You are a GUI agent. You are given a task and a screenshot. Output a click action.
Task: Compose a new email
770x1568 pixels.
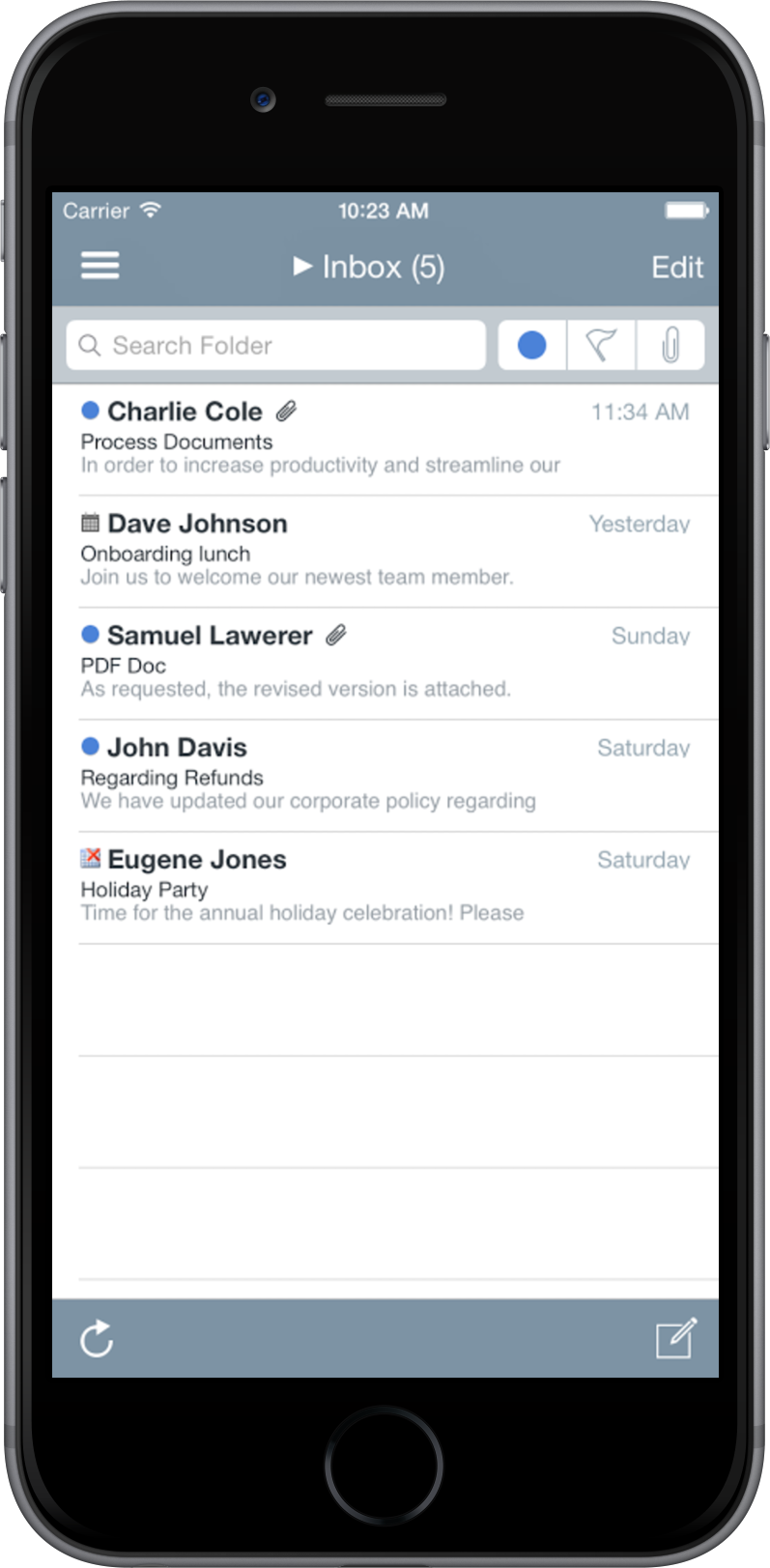(x=676, y=1338)
